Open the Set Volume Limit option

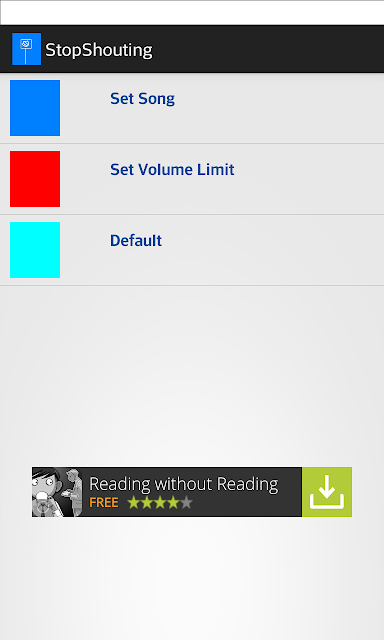[192, 179]
